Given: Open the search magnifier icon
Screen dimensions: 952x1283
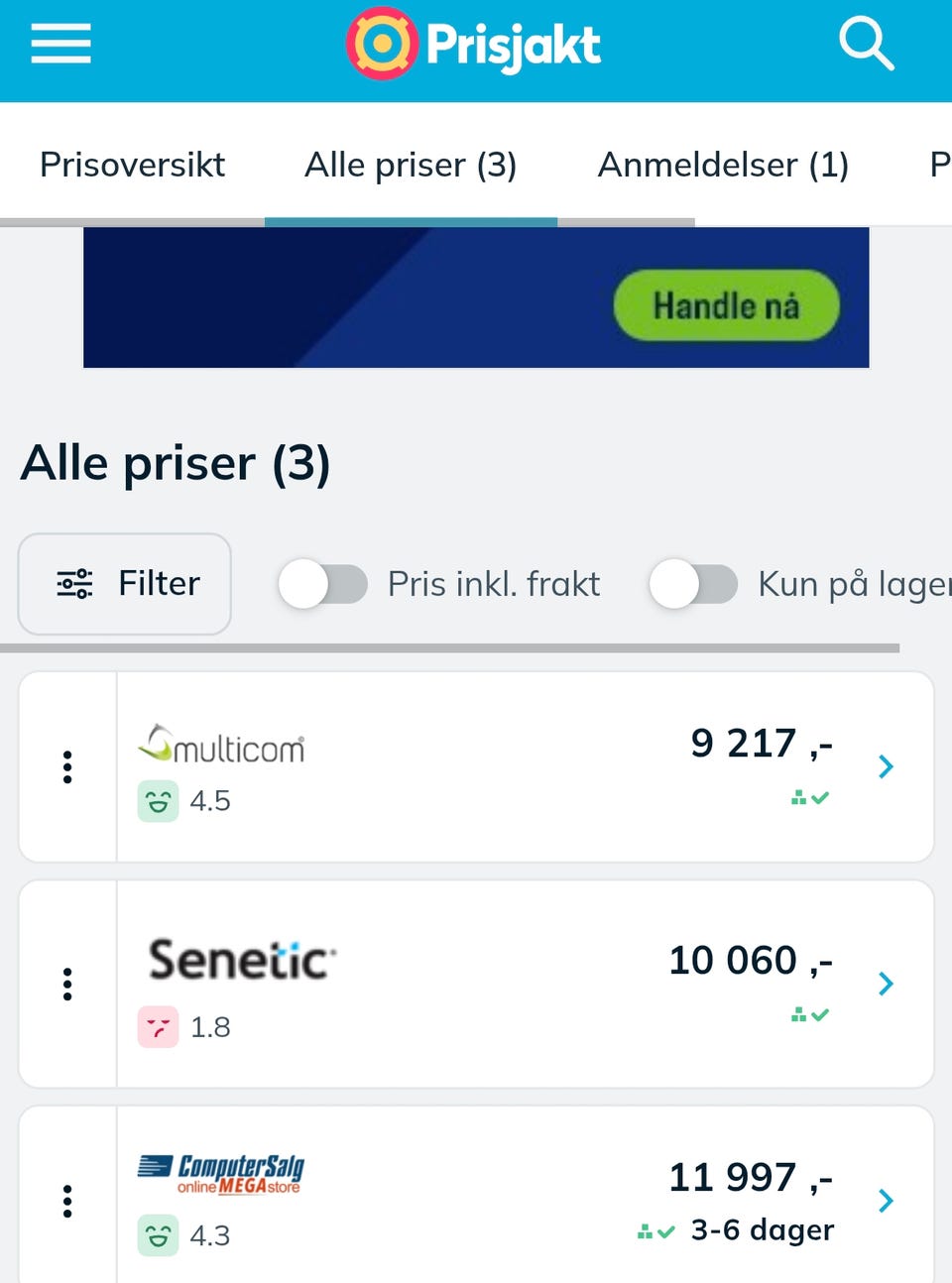Looking at the screenshot, I should coord(866,43).
